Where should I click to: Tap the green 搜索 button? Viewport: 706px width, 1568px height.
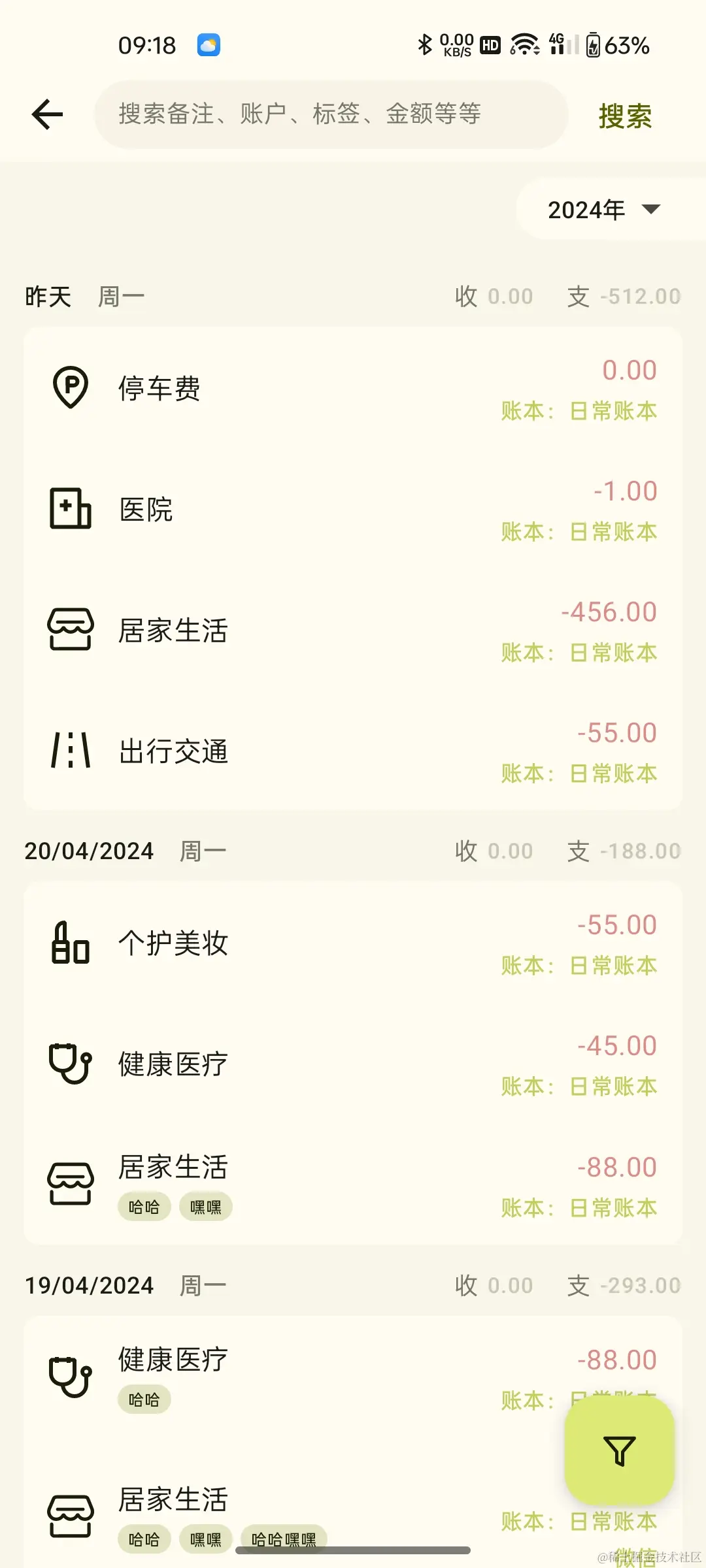[625, 116]
